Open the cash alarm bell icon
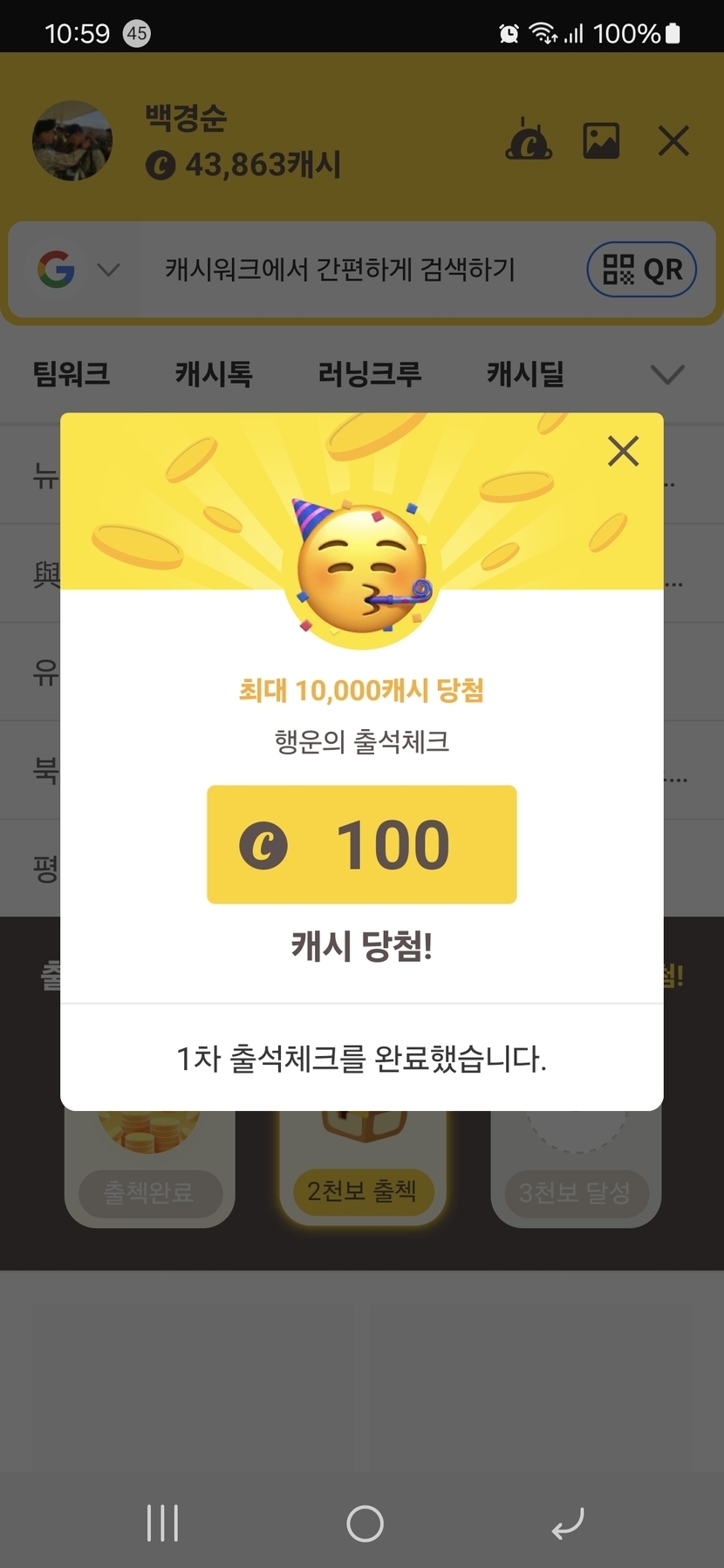Image resolution: width=724 pixels, height=1568 pixels. click(529, 141)
